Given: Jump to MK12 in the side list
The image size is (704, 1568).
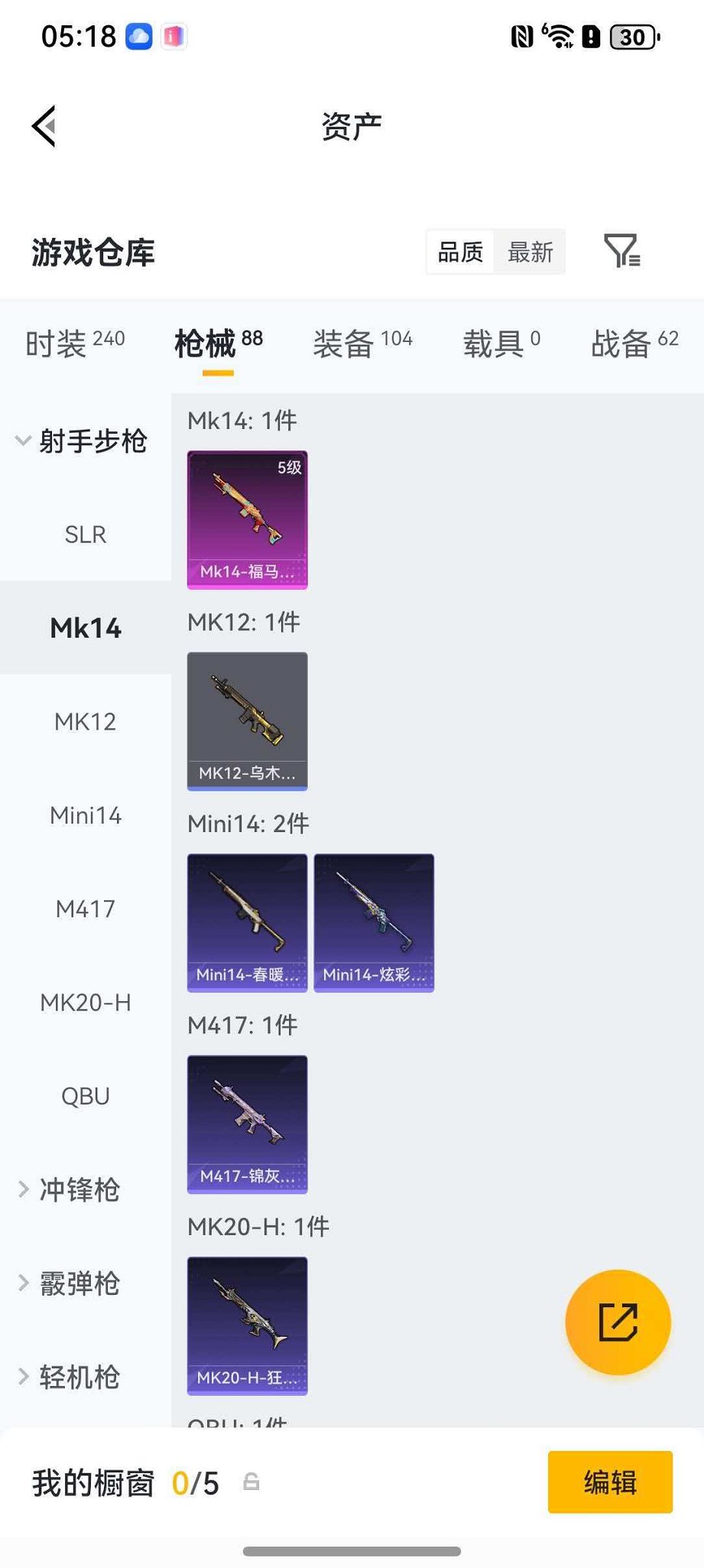Looking at the screenshot, I should click(85, 721).
